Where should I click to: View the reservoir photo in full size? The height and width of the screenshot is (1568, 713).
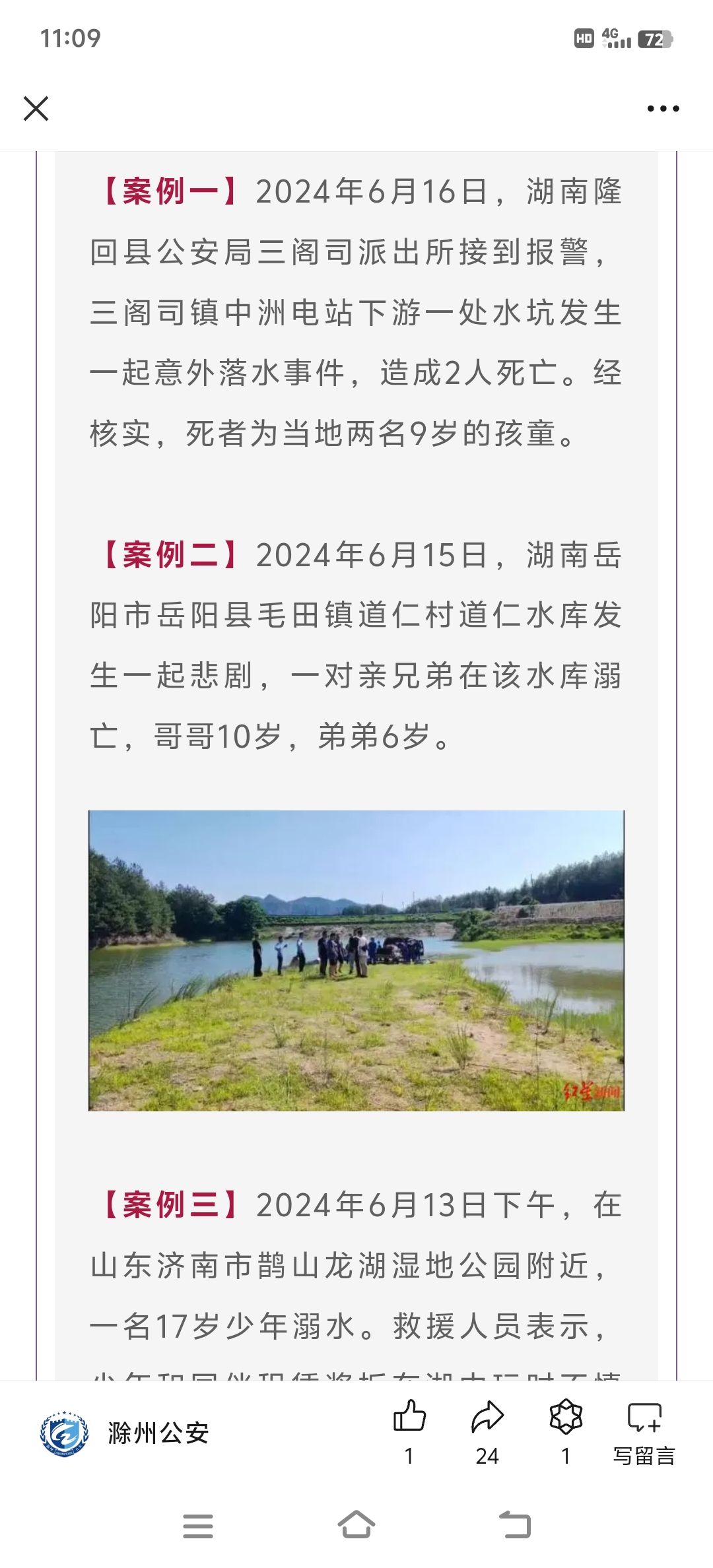point(356,960)
